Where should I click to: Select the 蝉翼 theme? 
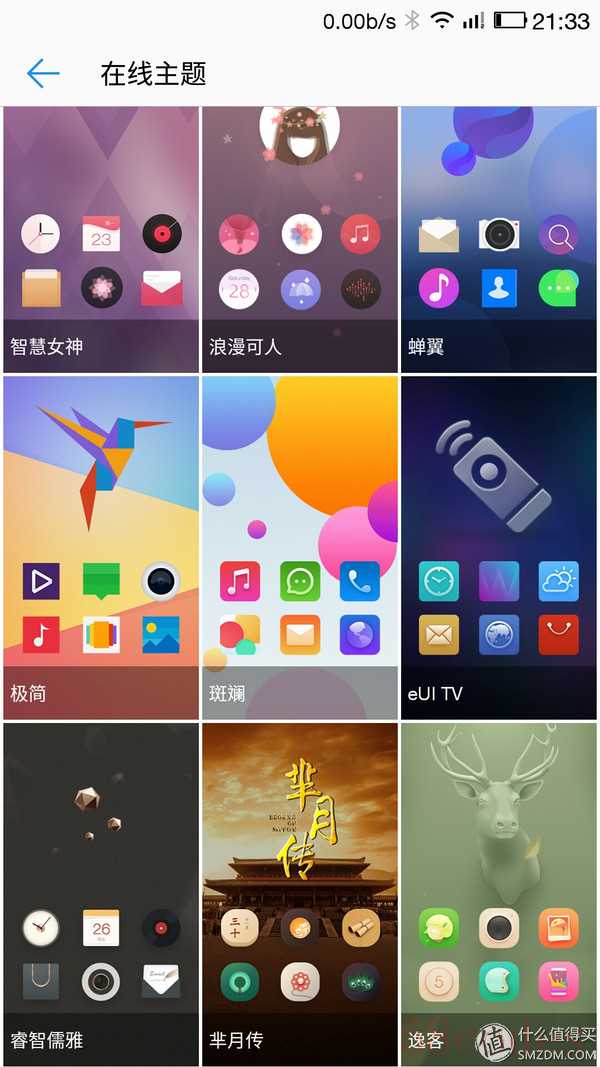(x=498, y=240)
